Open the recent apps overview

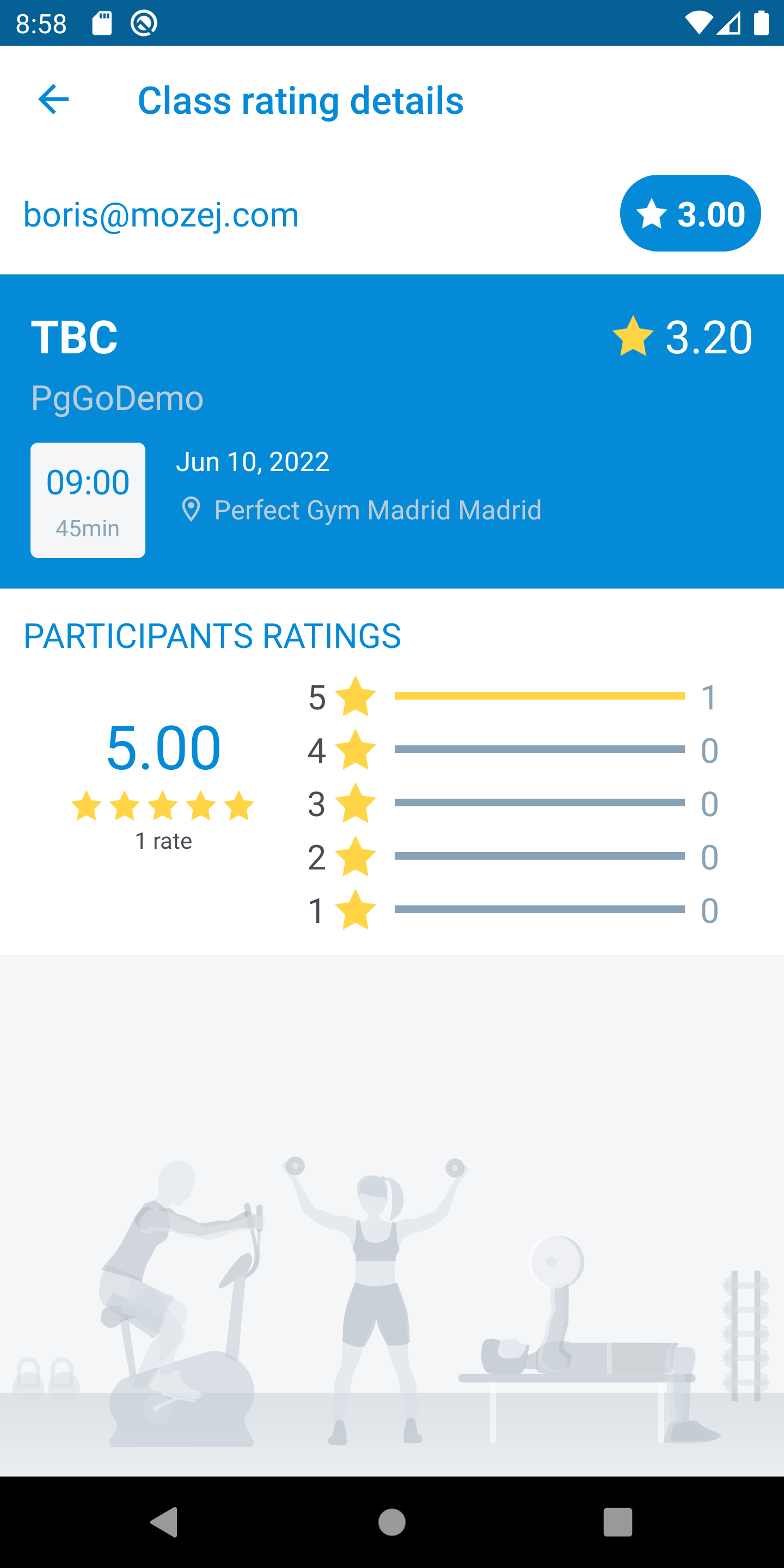point(617,1522)
